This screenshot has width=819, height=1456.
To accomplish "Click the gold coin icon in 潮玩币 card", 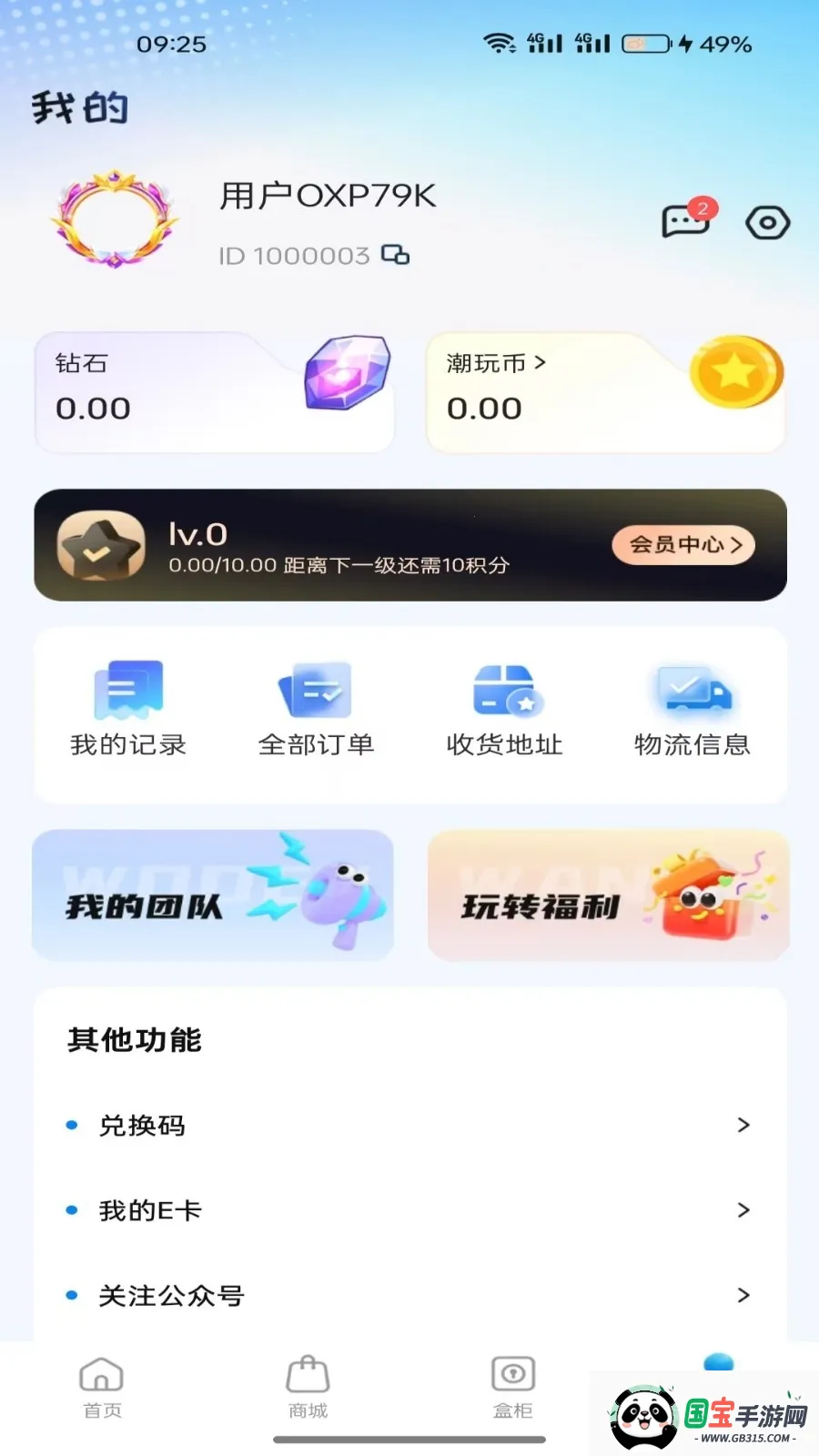I will [x=735, y=373].
